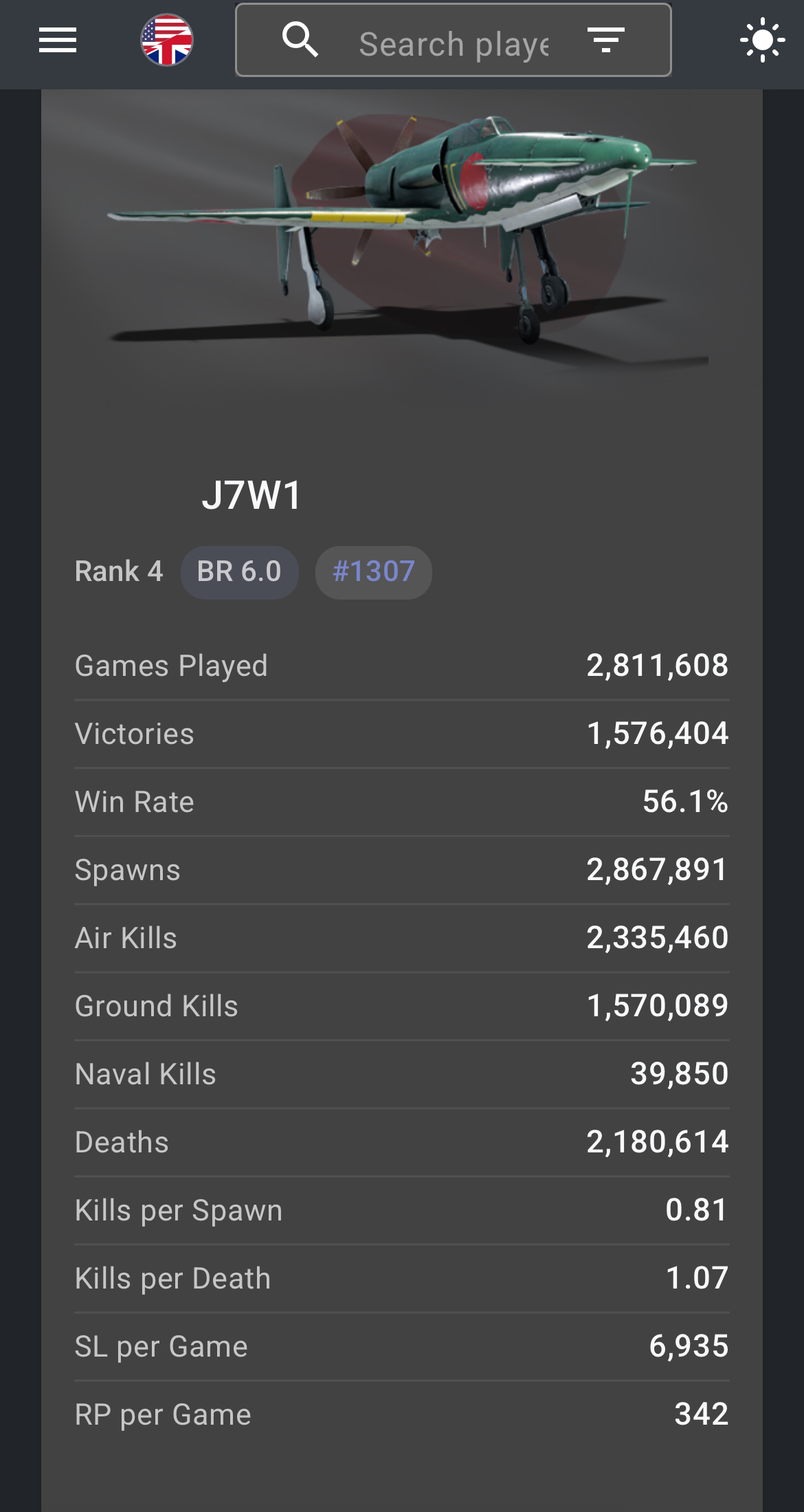The image size is (804, 1512).
Task: Open the hamburger navigation menu
Action: point(58,41)
